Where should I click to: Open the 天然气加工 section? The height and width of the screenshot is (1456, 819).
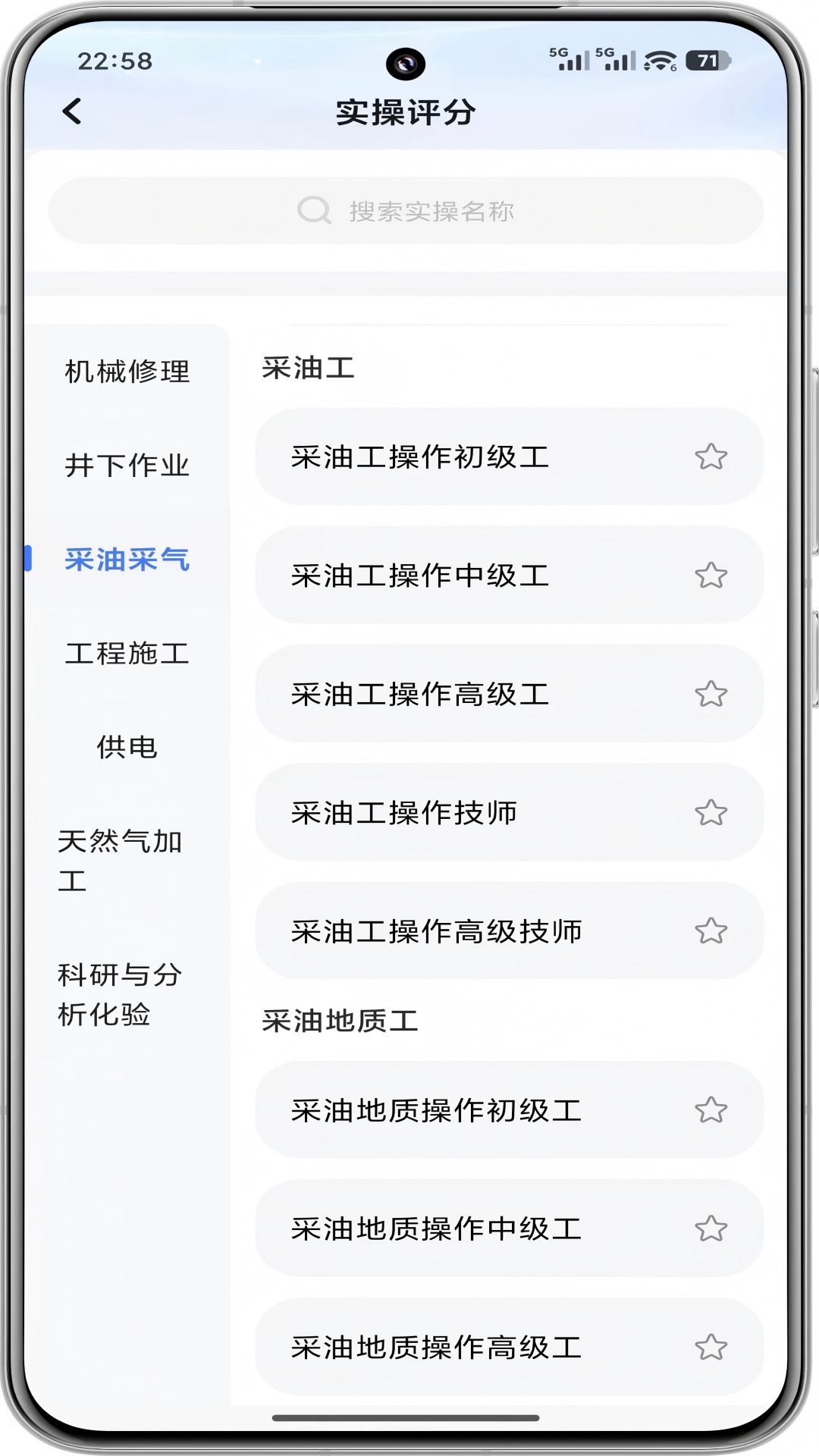[x=121, y=861]
